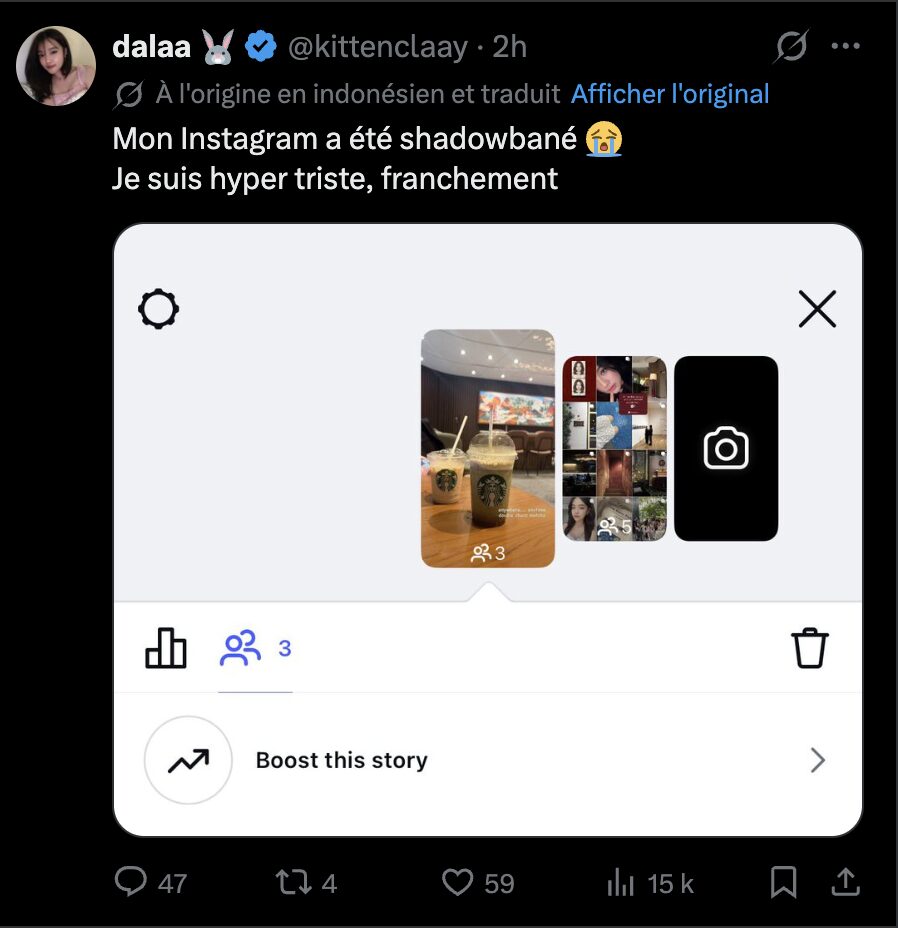Reply to dalaa's post
The width and height of the screenshot is (898, 928).
click(x=132, y=882)
